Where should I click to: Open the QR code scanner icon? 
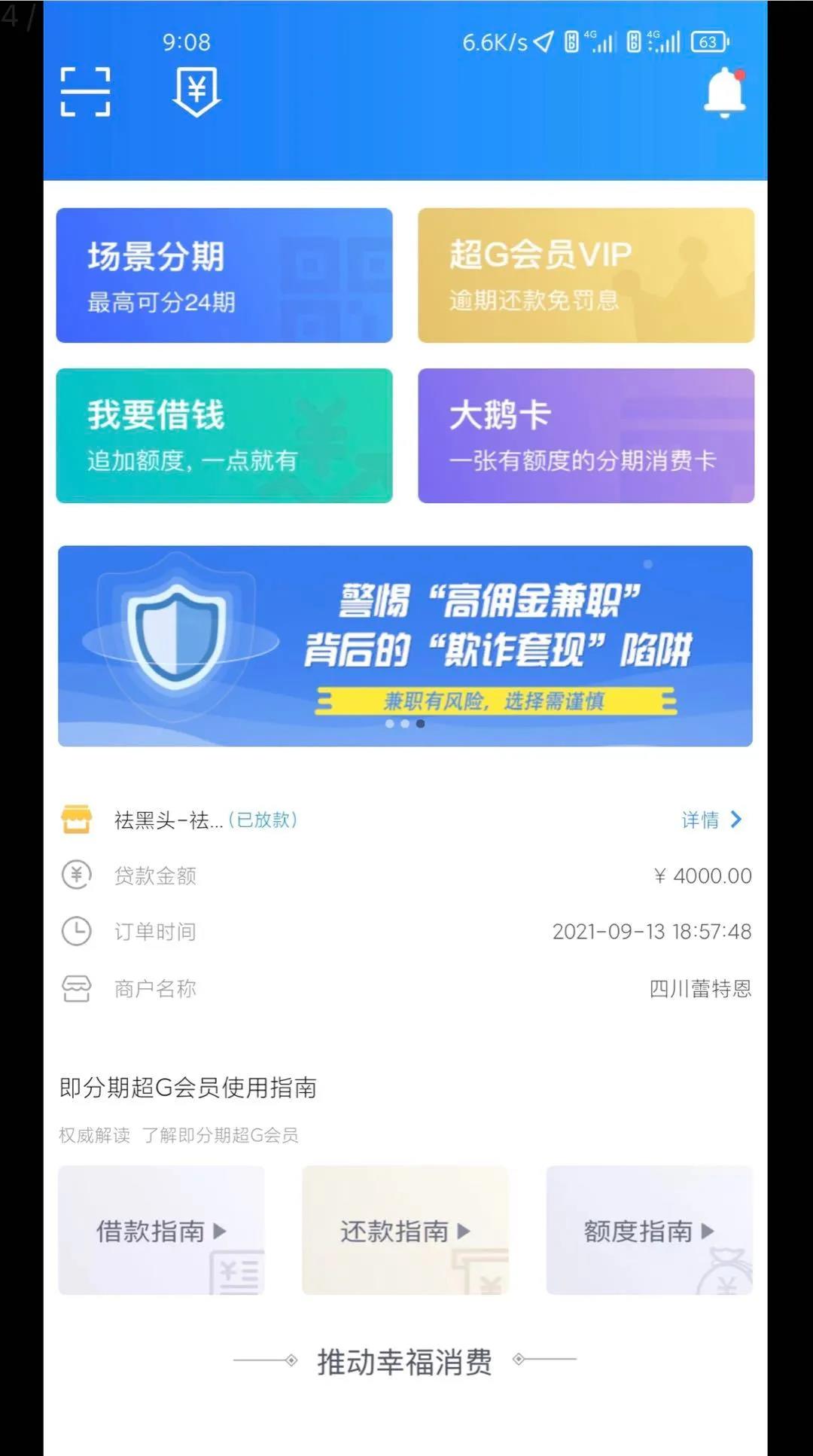click(x=85, y=92)
